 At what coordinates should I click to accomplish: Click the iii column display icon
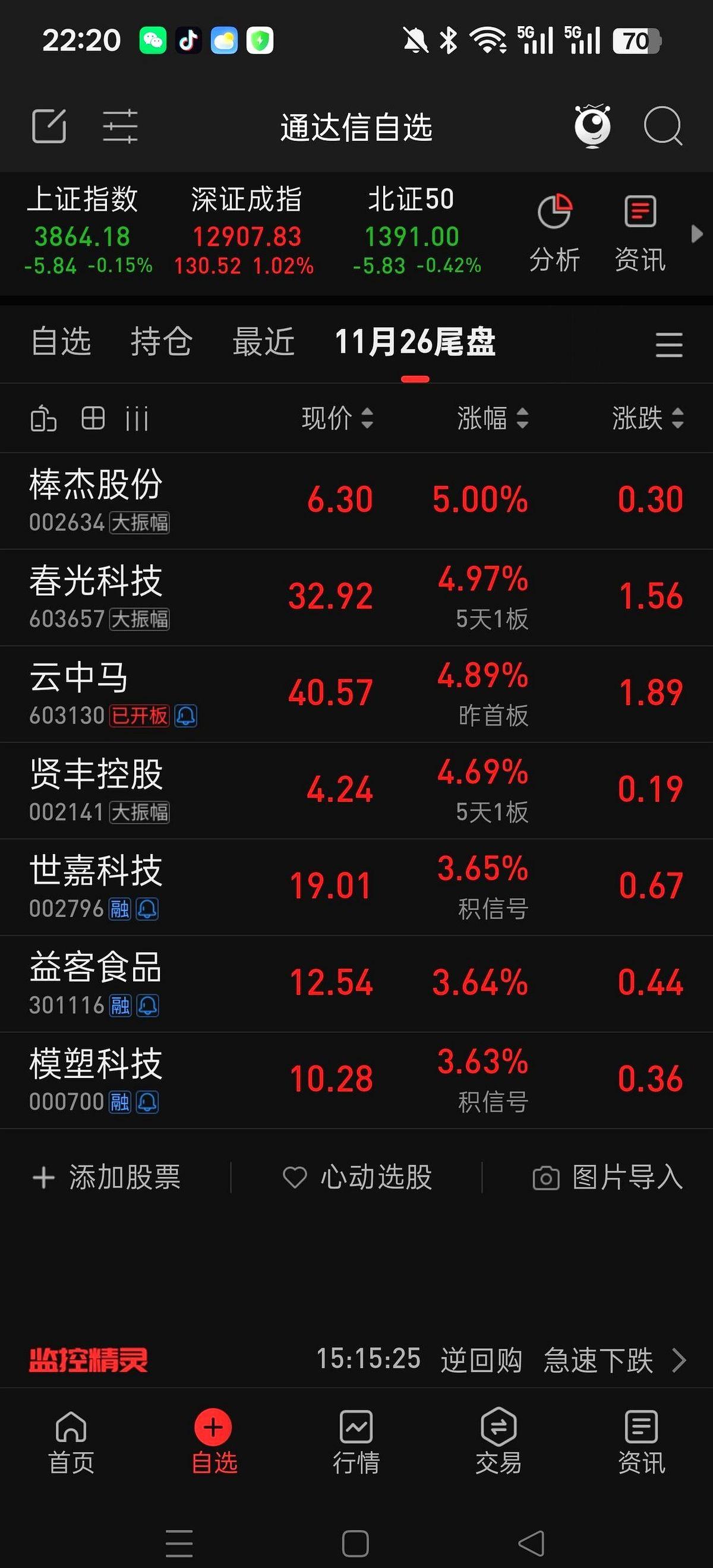(137, 418)
